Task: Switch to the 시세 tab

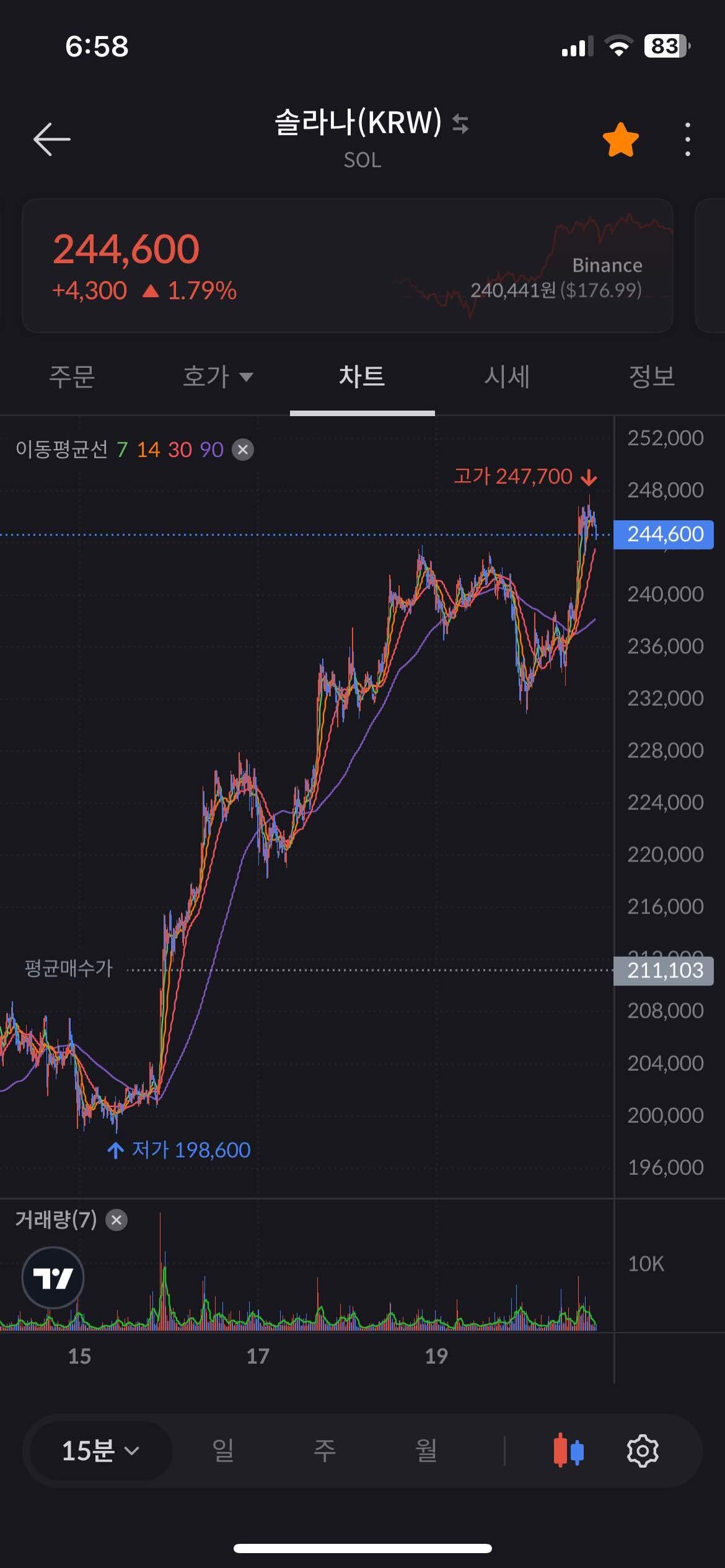Action: click(x=507, y=377)
